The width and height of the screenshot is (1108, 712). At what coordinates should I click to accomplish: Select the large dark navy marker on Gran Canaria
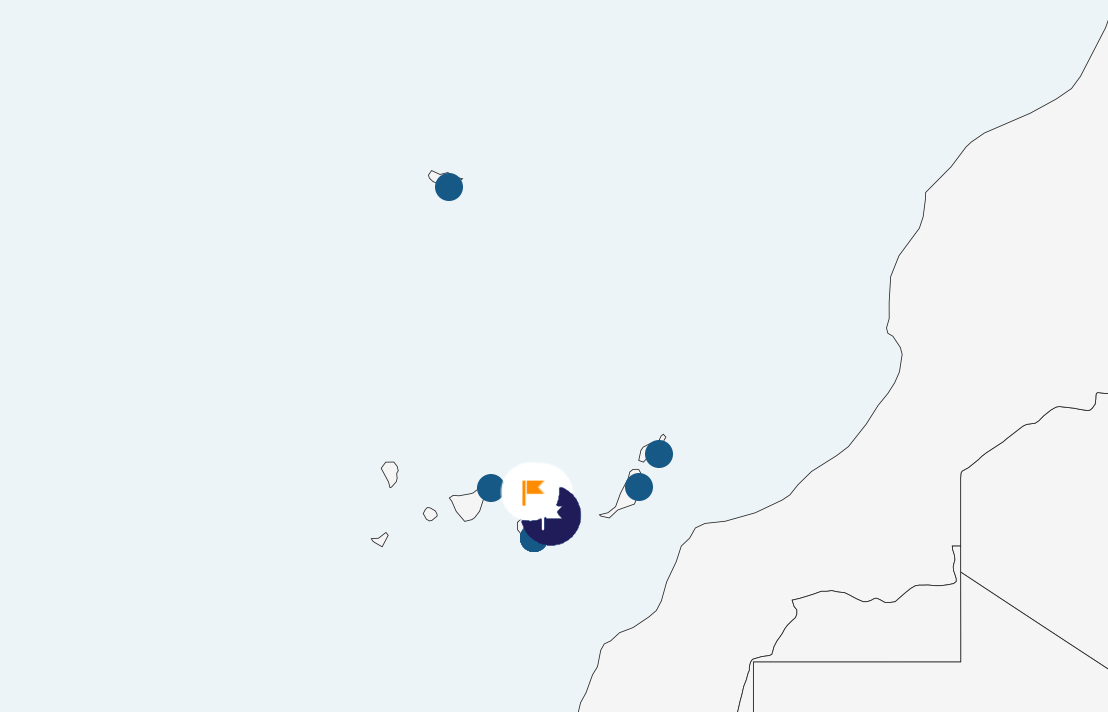point(564,524)
